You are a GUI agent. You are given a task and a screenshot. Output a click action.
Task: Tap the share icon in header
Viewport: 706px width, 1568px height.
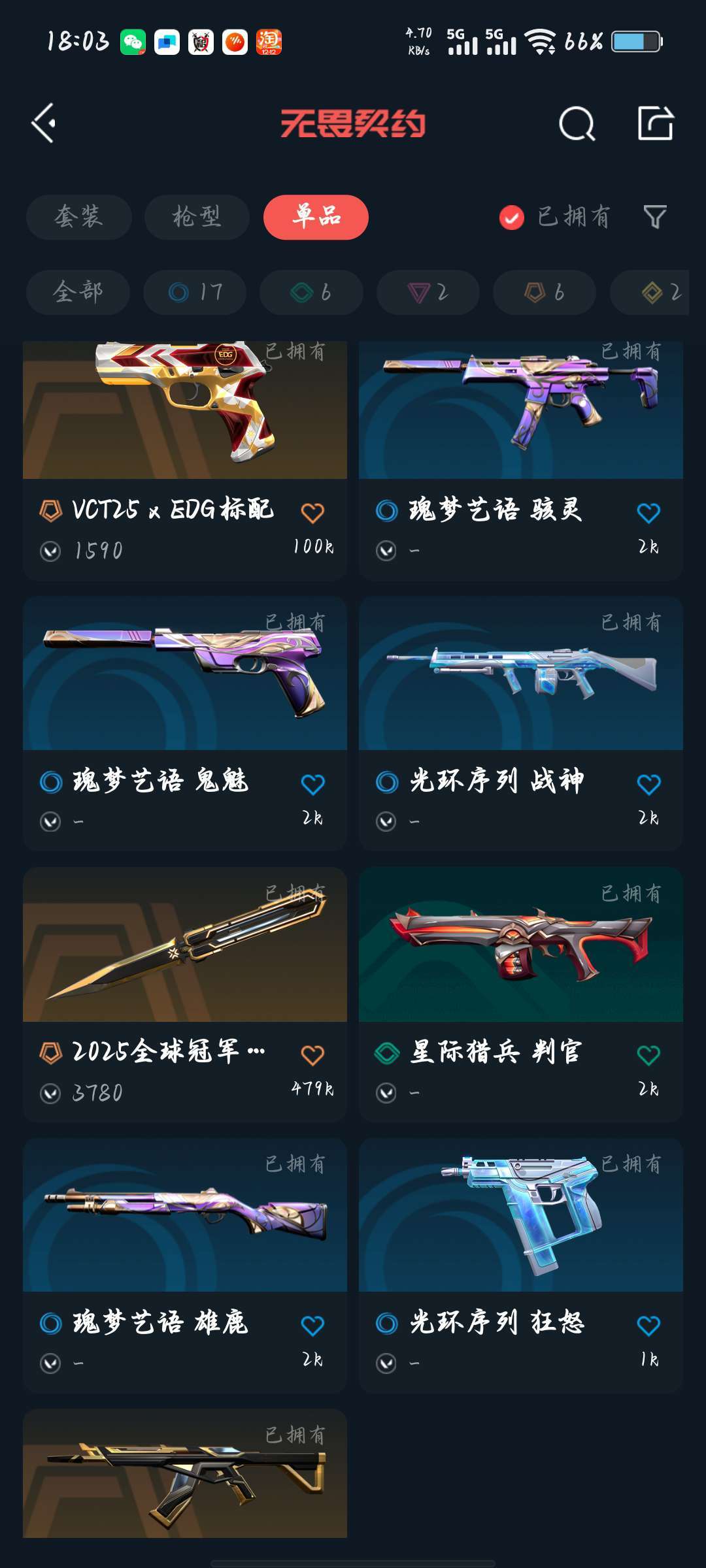pyautogui.click(x=655, y=123)
